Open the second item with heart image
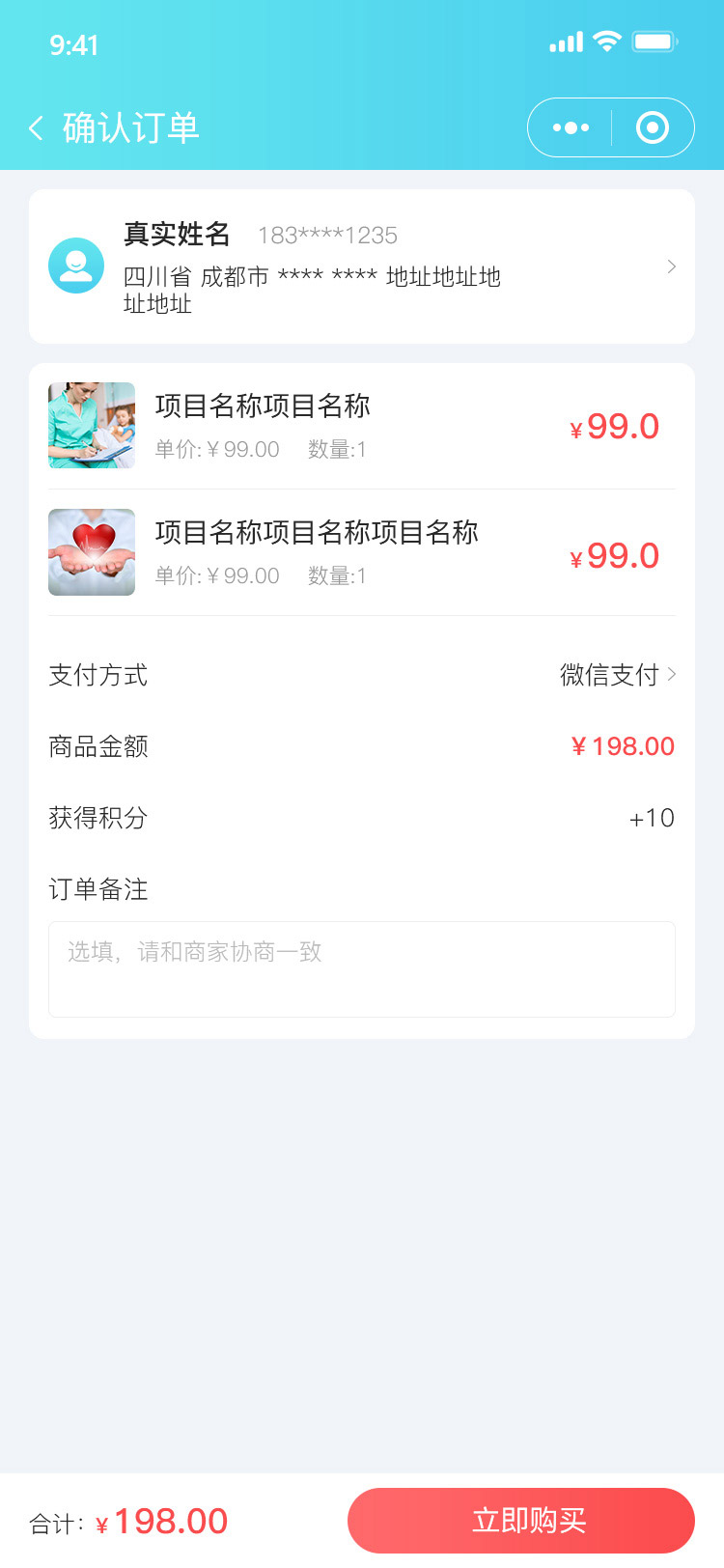Viewport: 724px width, 1568px height. point(362,552)
